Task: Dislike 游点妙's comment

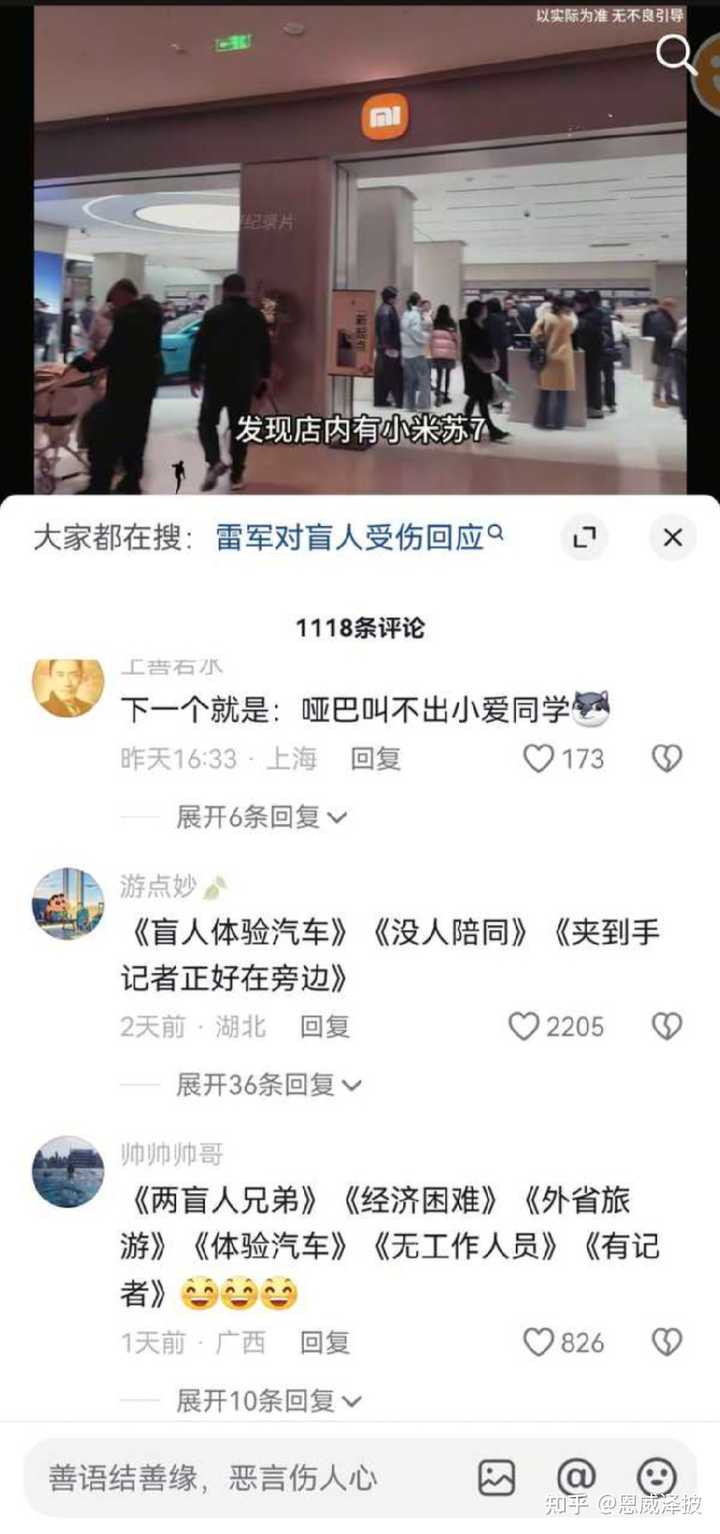Action: tap(667, 1026)
